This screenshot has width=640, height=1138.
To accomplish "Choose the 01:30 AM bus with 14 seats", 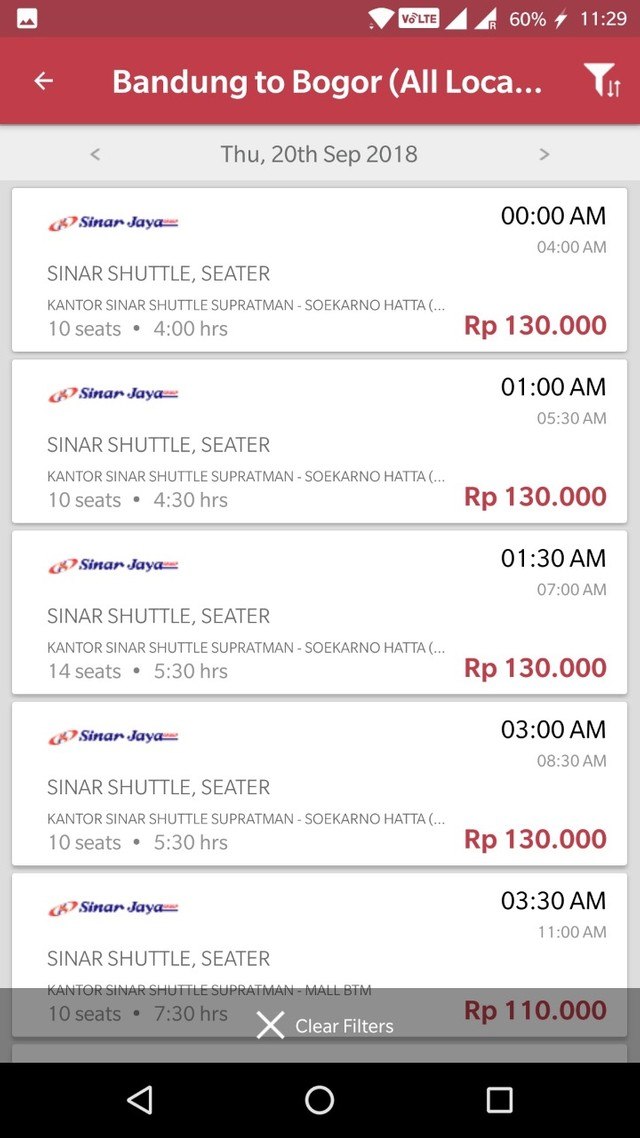I will click(319, 612).
